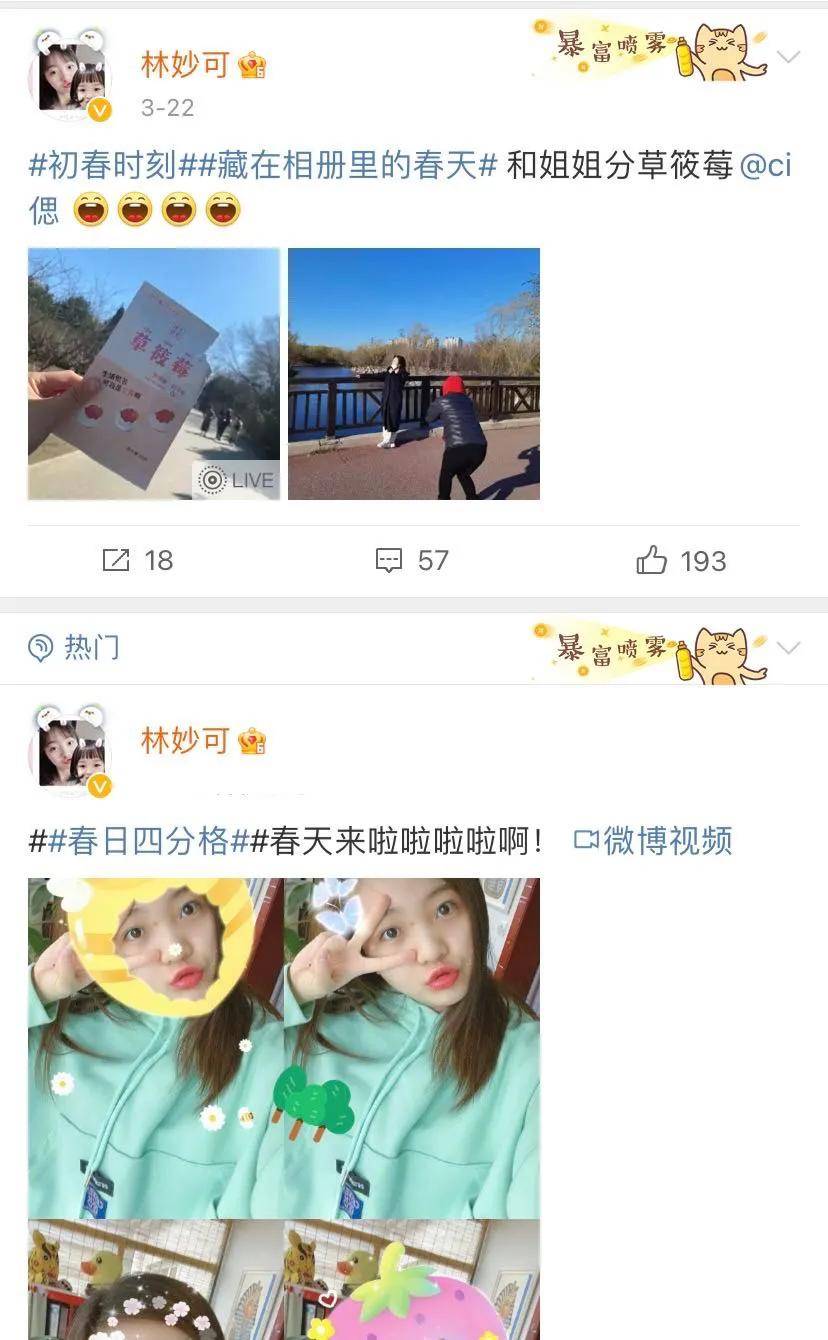Play the 微博视频 link
Screen dimensions: 828x1340
click(x=653, y=841)
